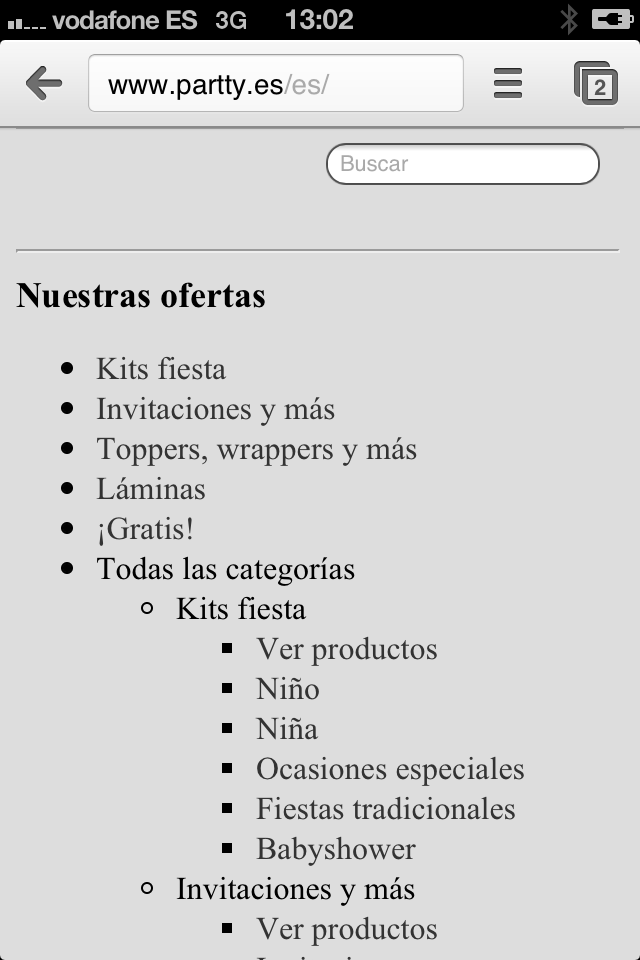Open Fiestas tradicionales
Viewport: 640px width, 960px height.
click(x=386, y=809)
